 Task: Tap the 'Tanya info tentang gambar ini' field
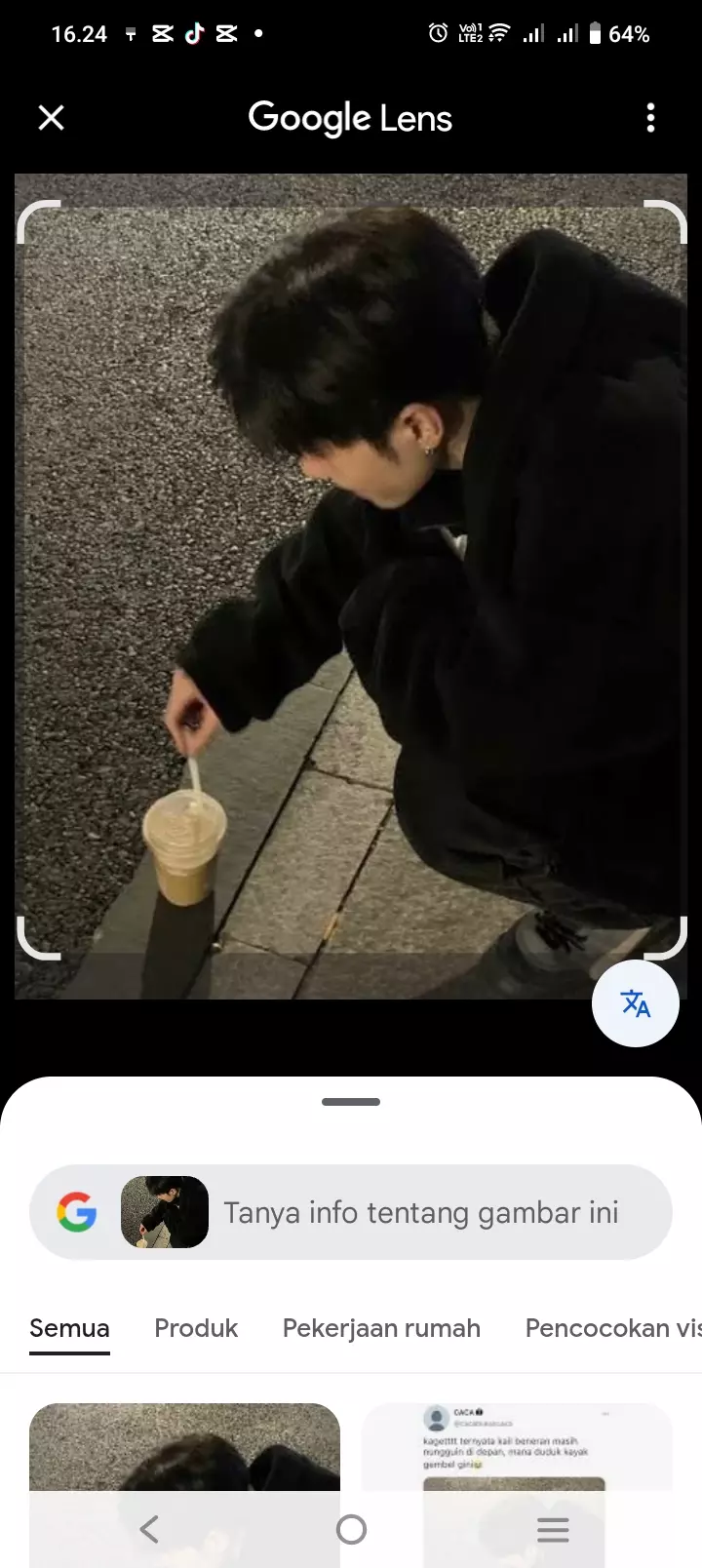[x=421, y=1212]
